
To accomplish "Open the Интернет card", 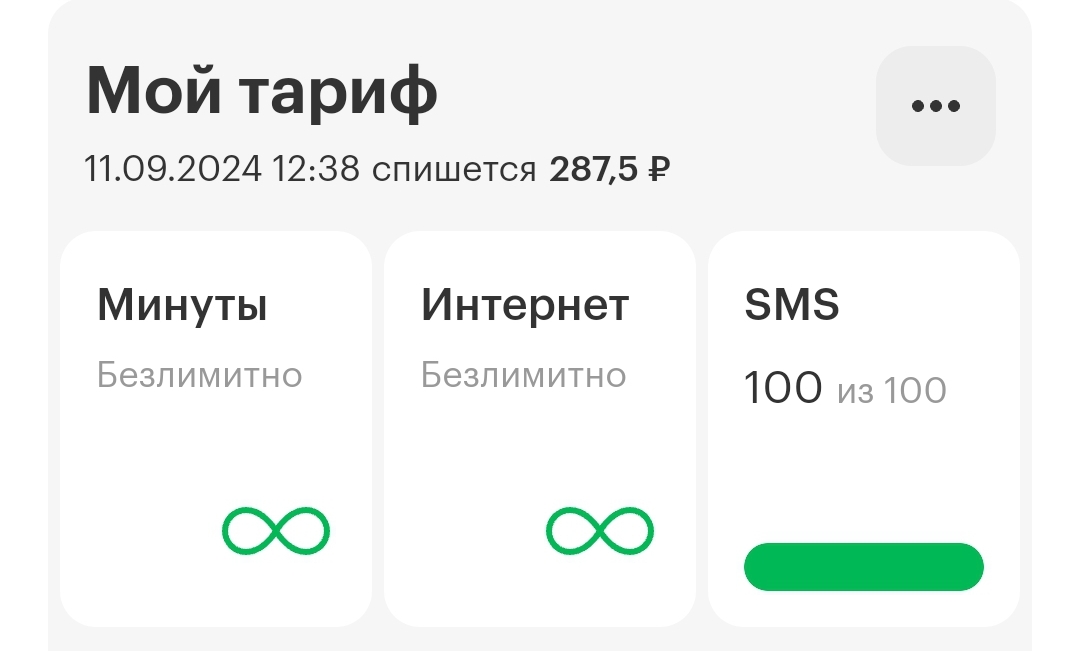I will pyautogui.click(x=539, y=430).
